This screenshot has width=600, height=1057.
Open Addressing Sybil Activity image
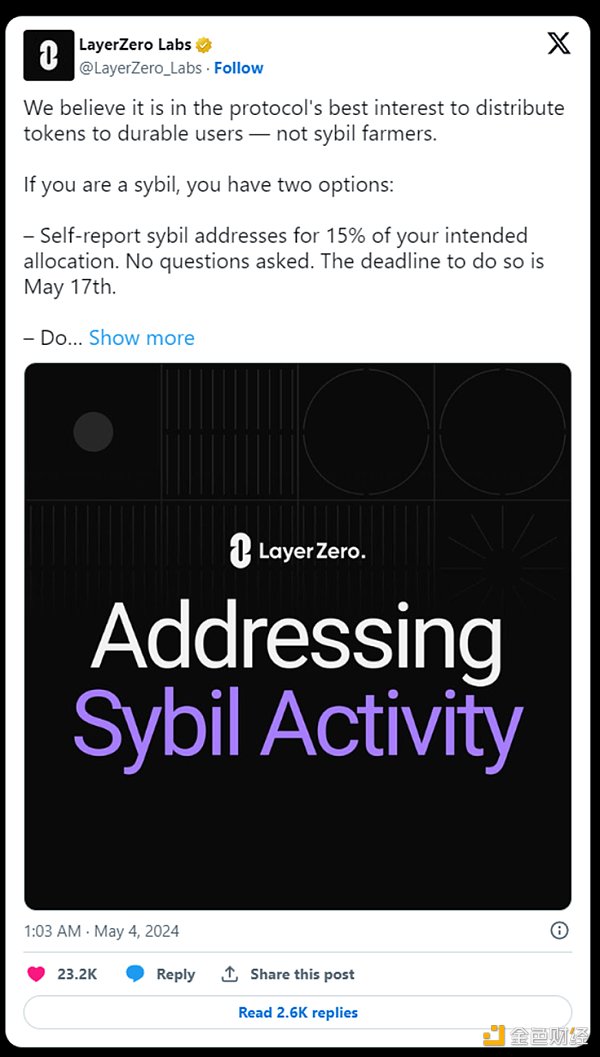click(298, 636)
